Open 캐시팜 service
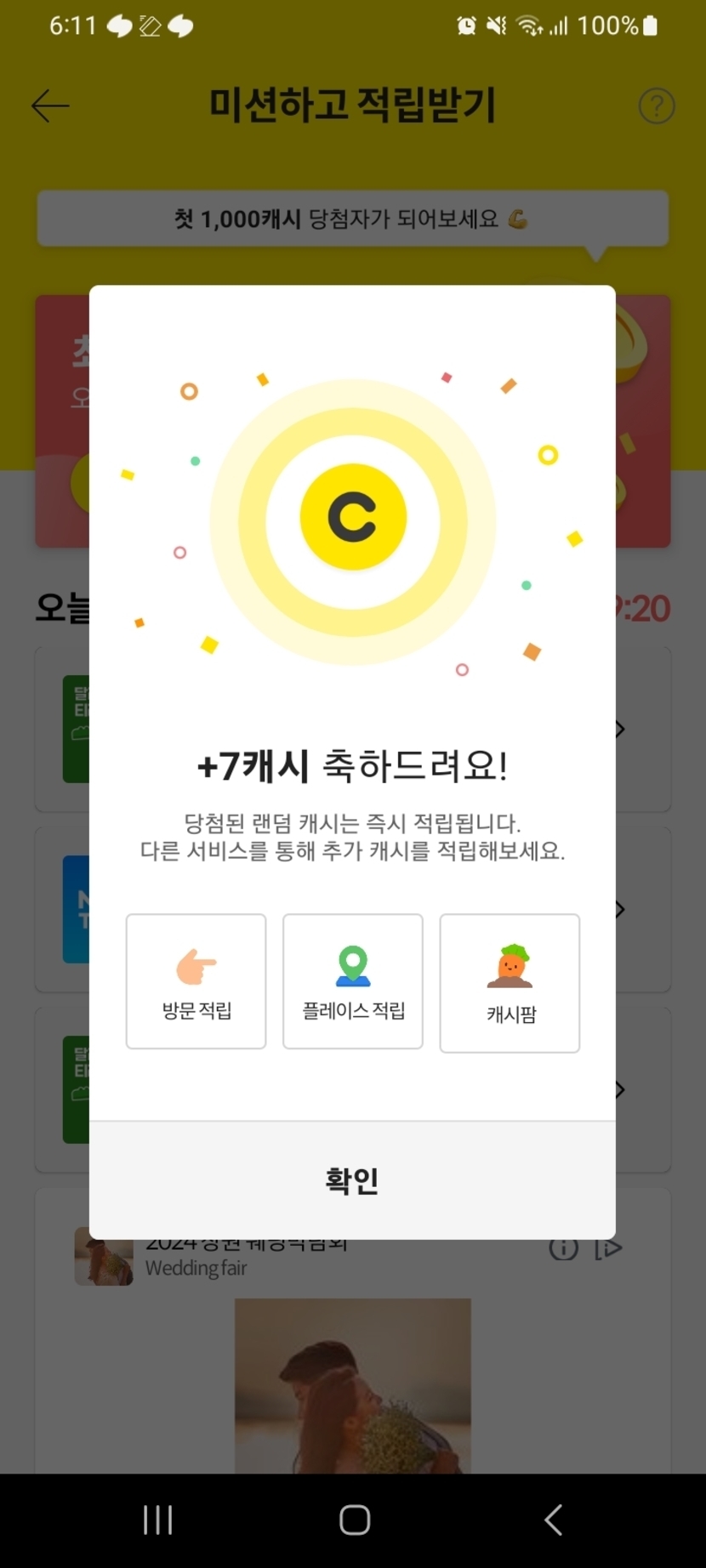This screenshot has width=706, height=1568. click(x=510, y=983)
